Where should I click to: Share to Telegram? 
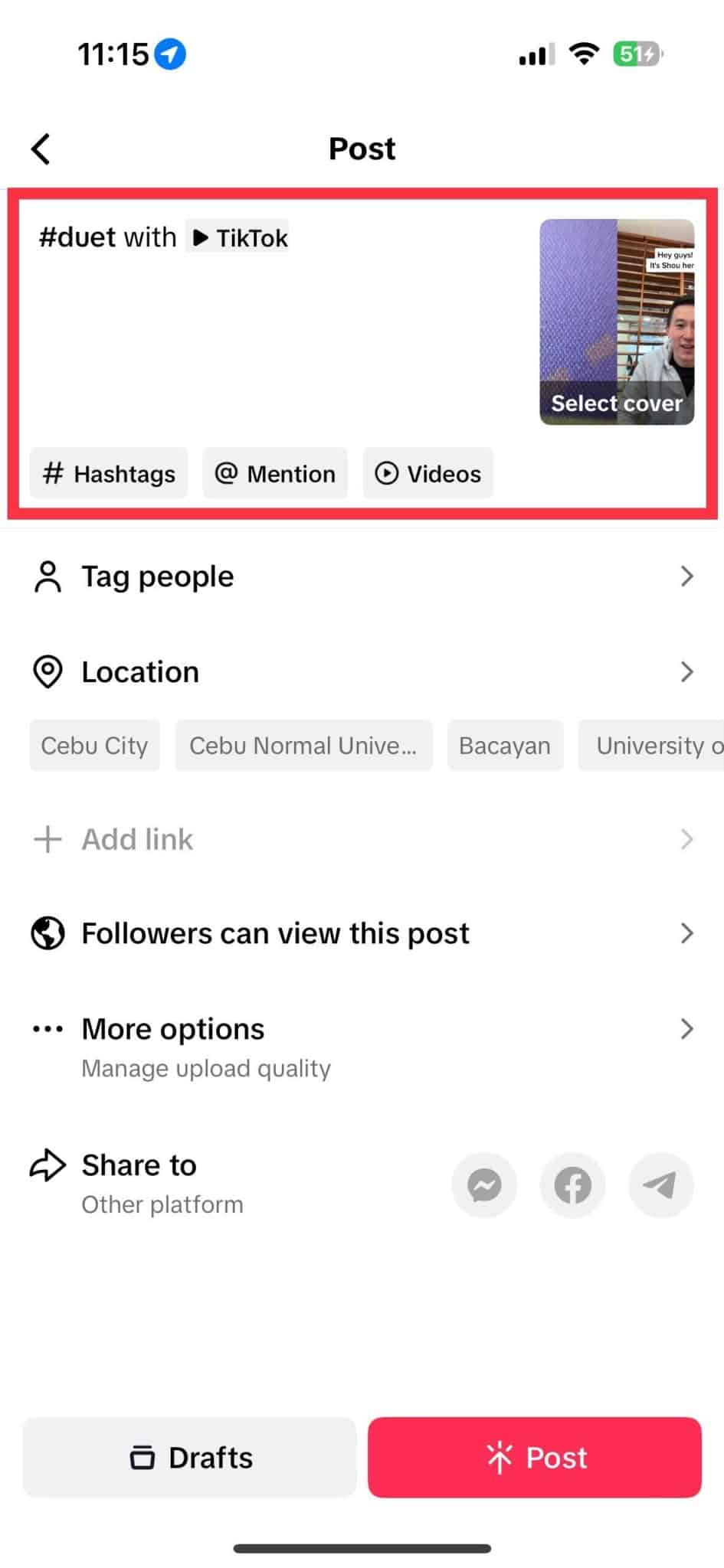pos(660,1185)
